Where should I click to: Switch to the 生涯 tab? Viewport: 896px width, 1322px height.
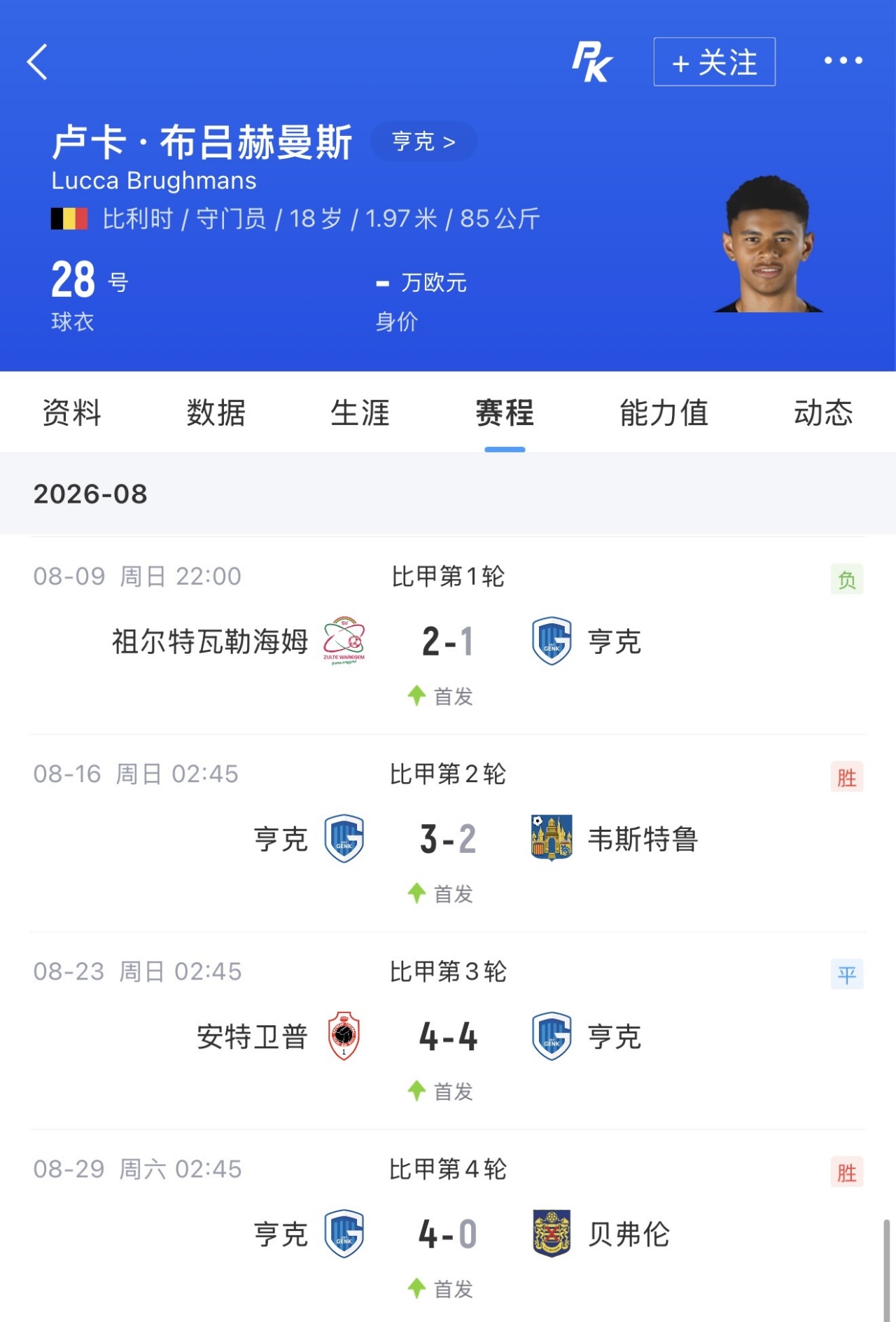pyautogui.click(x=360, y=412)
